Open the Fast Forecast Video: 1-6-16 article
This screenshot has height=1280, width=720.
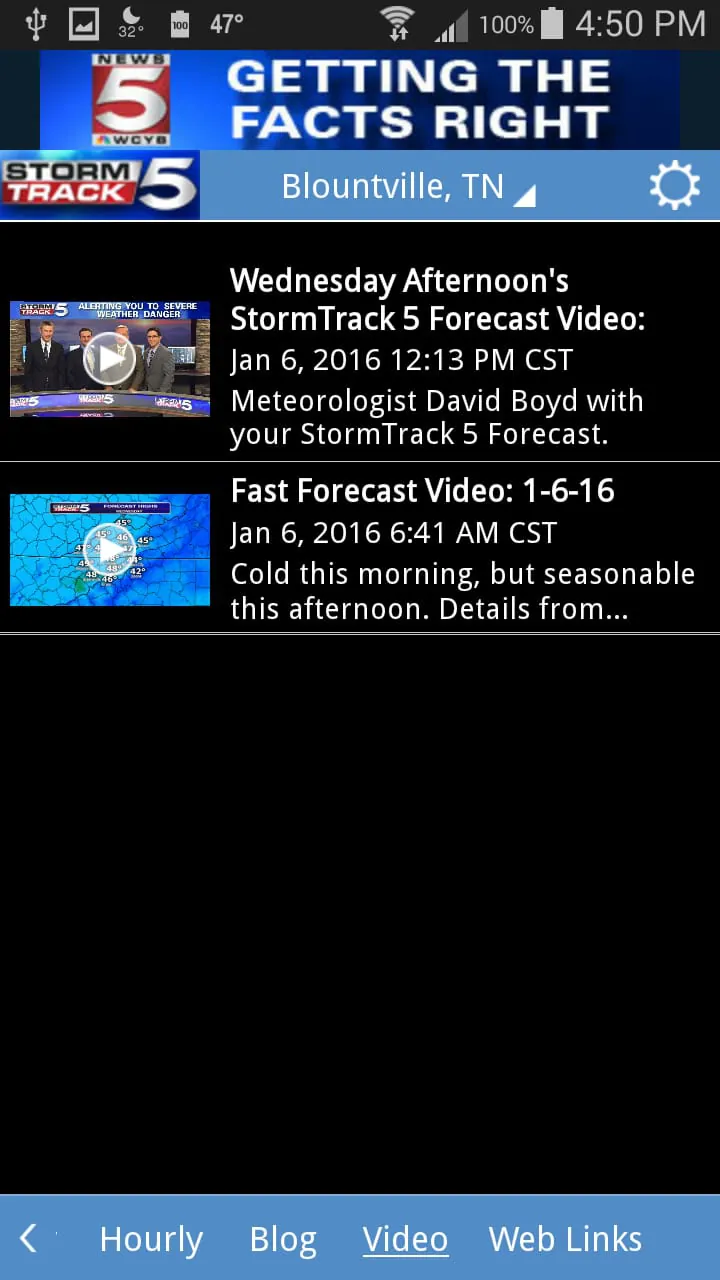(x=423, y=491)
